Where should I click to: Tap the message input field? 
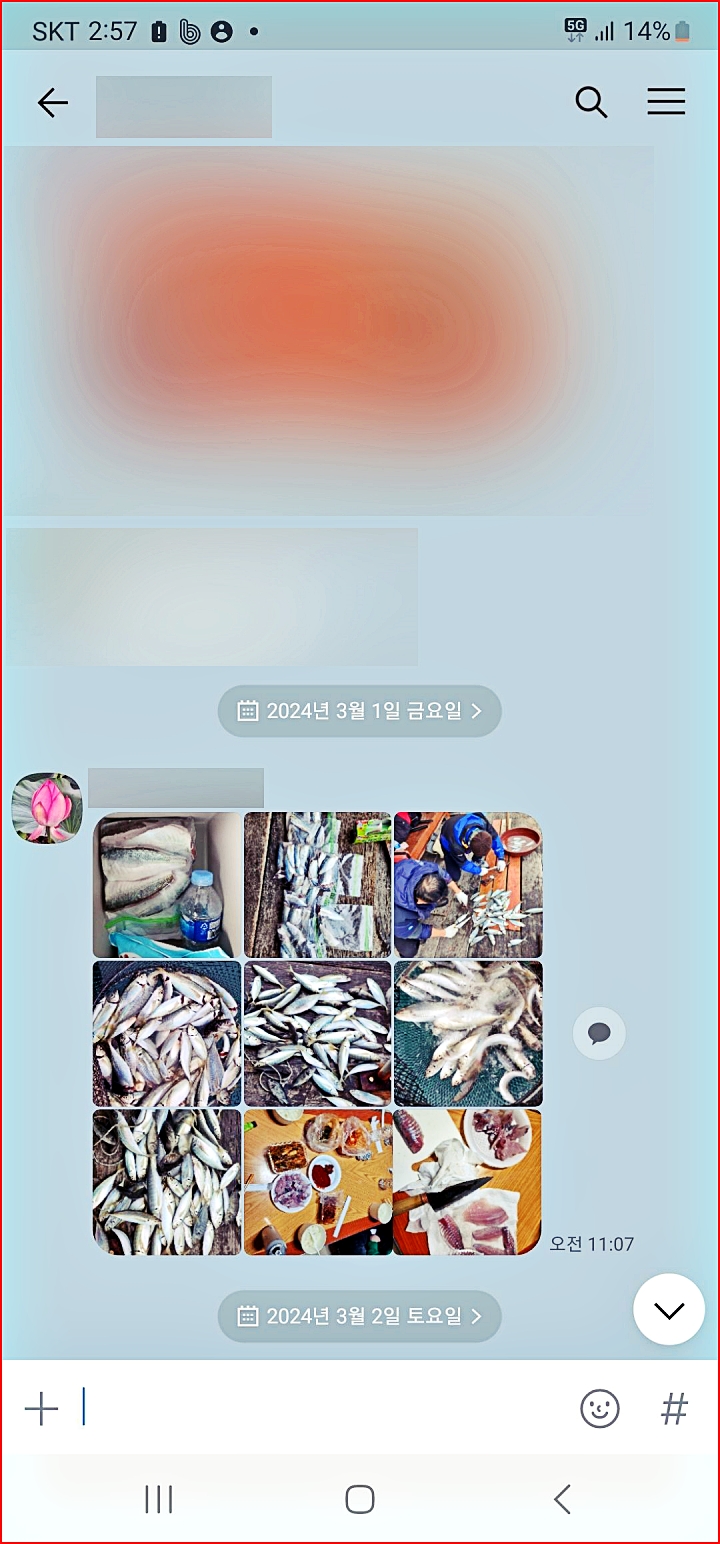320,1409
